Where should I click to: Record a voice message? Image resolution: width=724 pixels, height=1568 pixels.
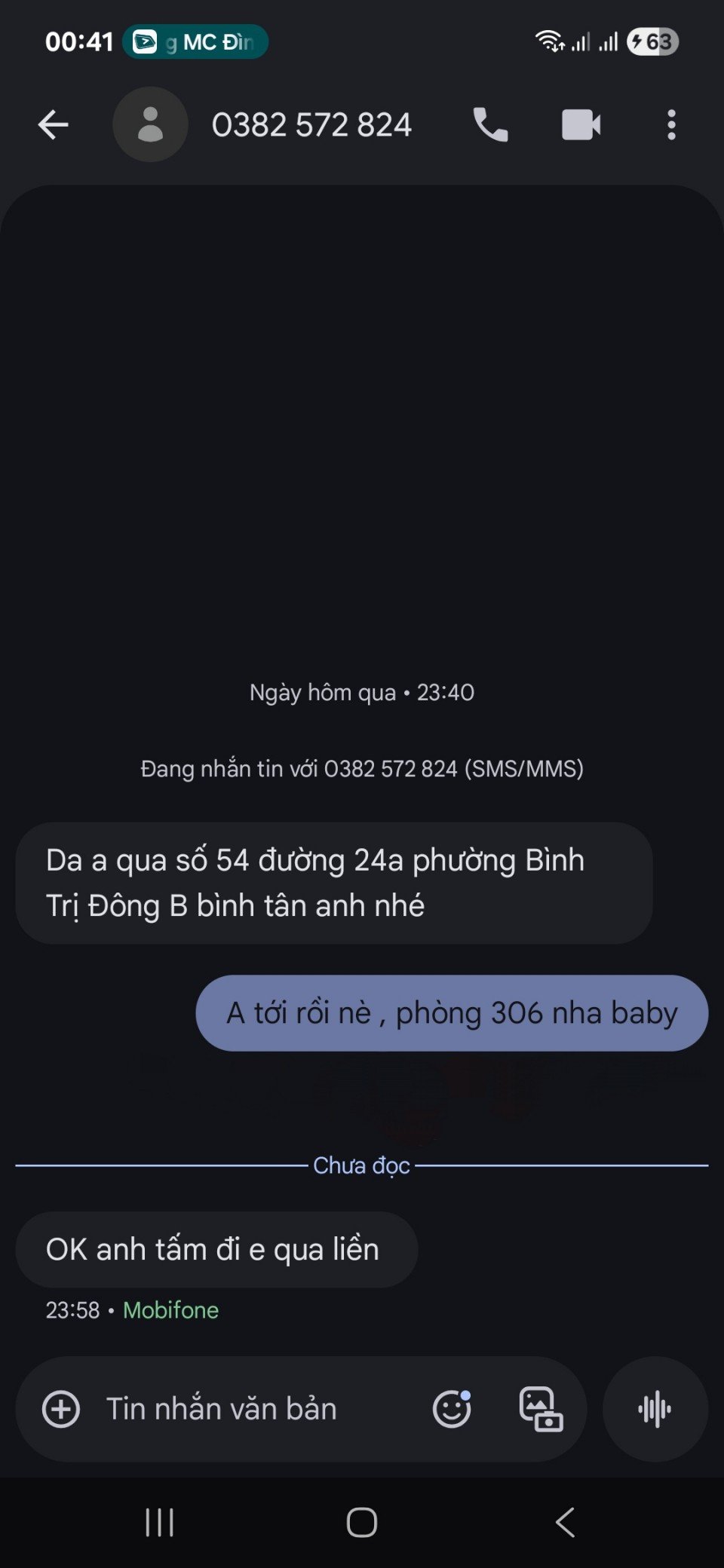click(x=655, y=1409)
